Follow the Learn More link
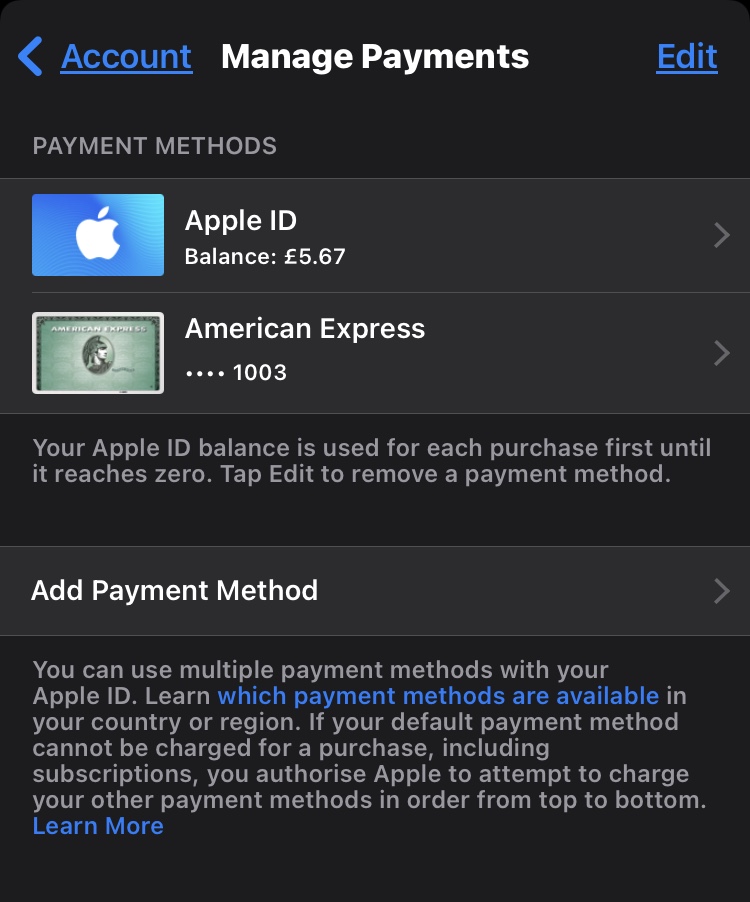The height and width of the screenshot is (902, 750). pos(98,826)
